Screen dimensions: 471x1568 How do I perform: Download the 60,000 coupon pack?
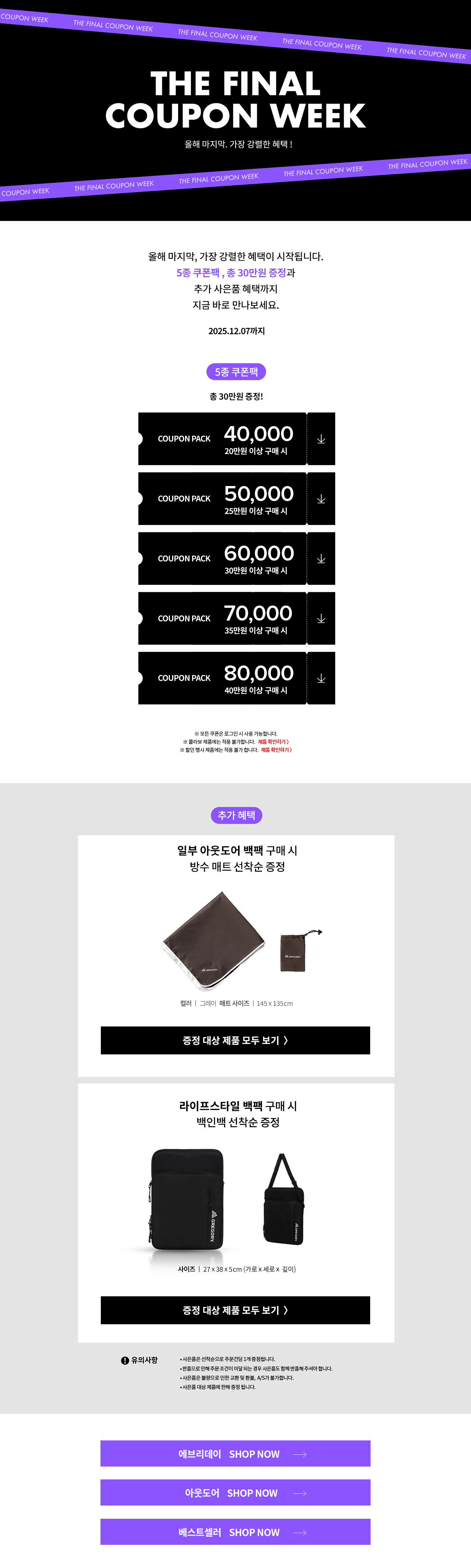click(x=321, y=558)
